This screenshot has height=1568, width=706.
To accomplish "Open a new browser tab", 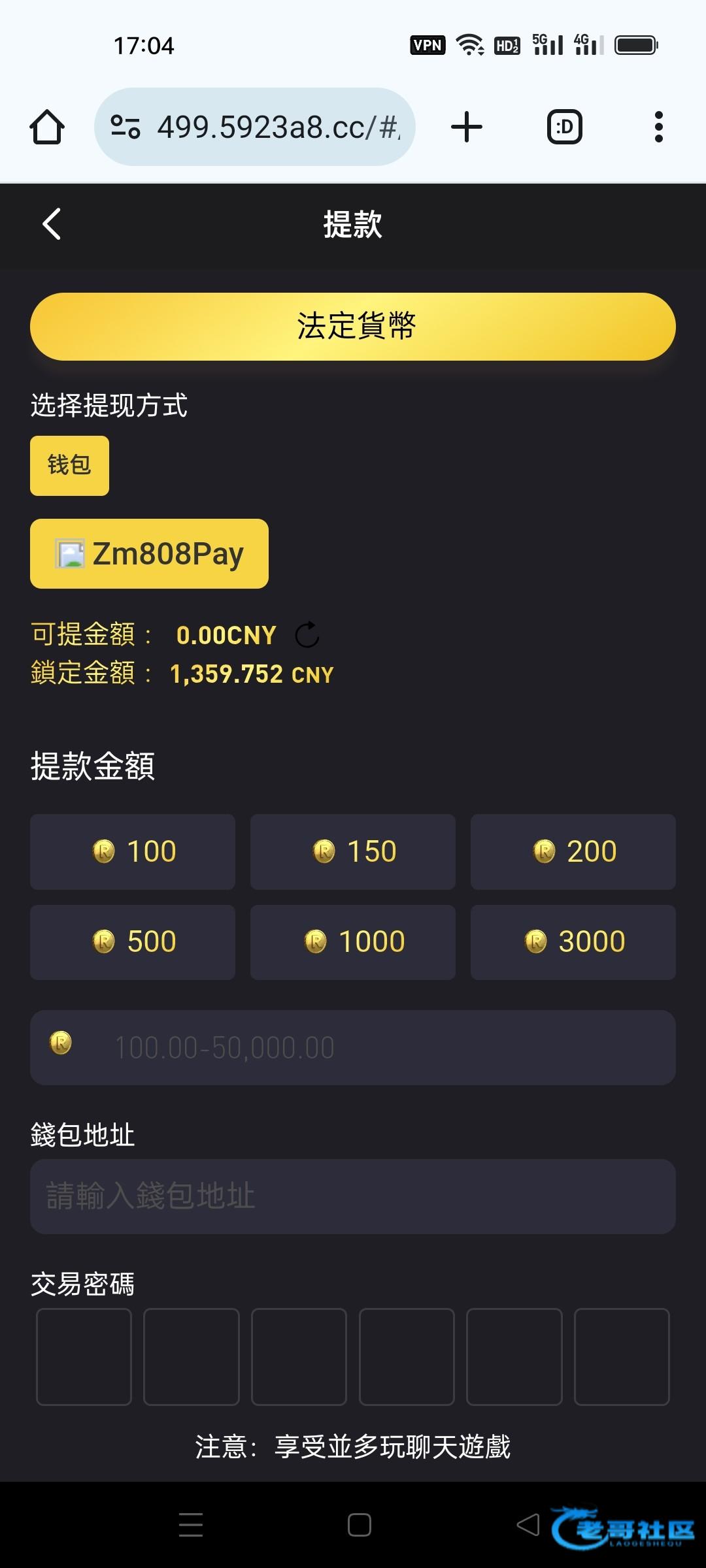I will pyautogui.click(x=467, y=127).
